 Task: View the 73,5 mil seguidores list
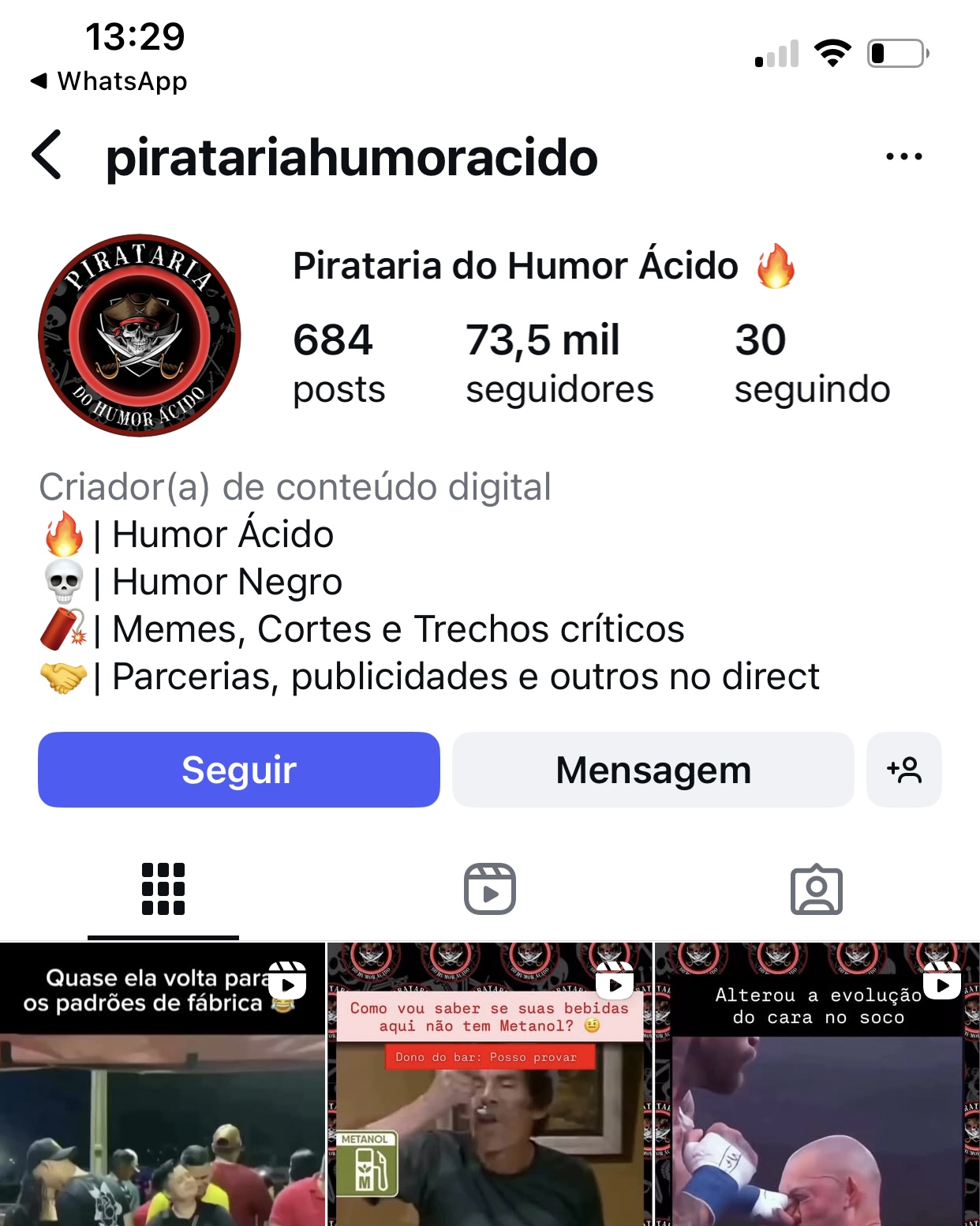coord(559,362)
